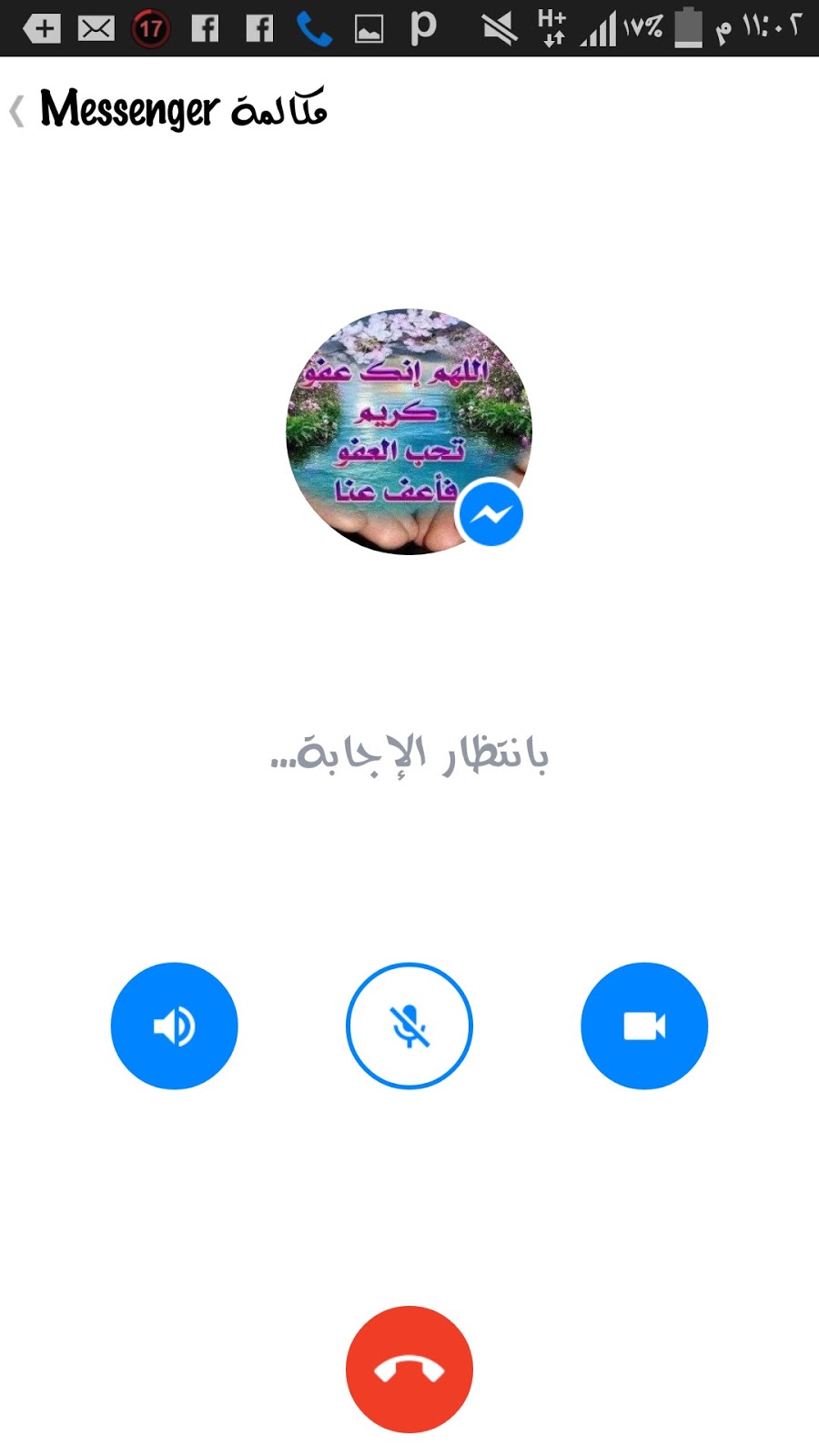Switch to video call
Image resolution: width=819 pixels, height=1456 pixels.
tap(644, 1026)
